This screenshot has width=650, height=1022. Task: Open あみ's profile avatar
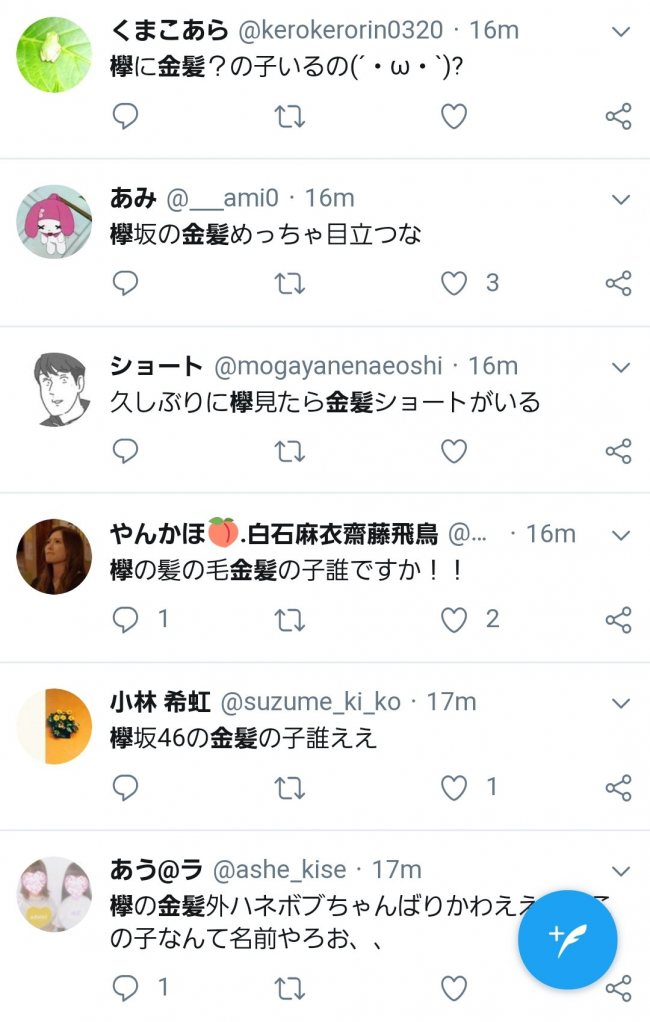tap(55, 222)
